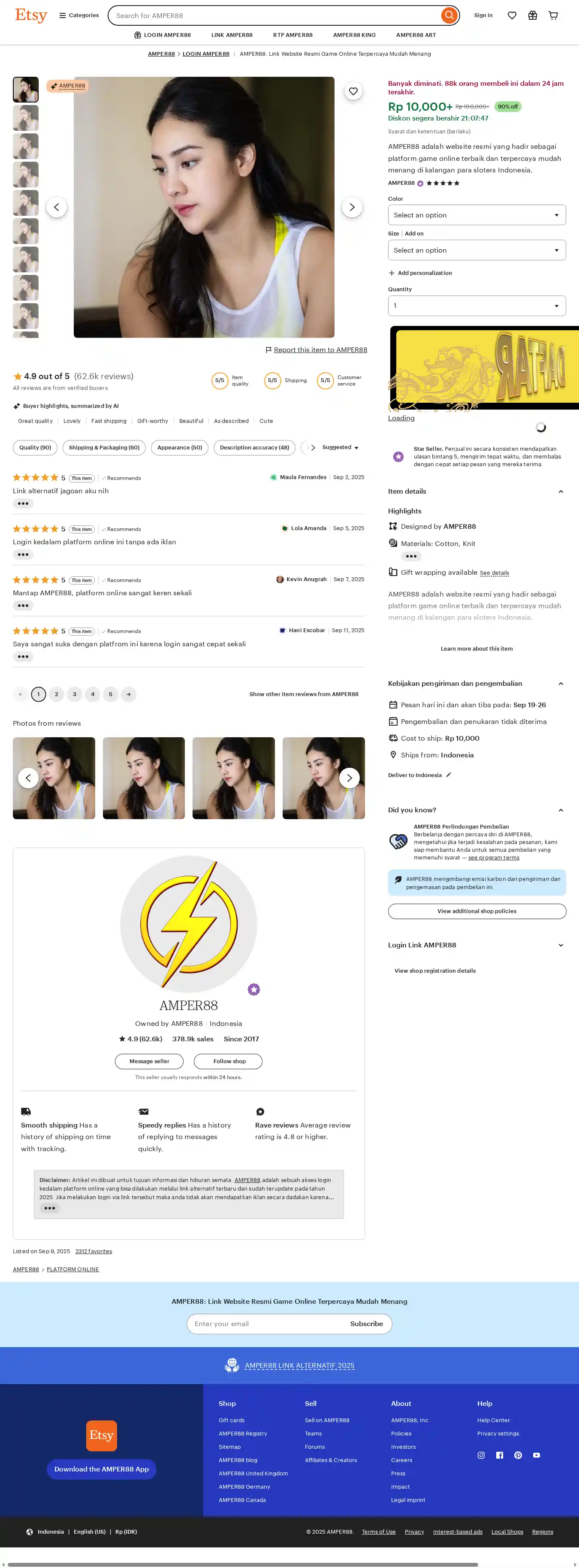Open the Categories menu
The image size is (579, 1568).
[79, 15]
